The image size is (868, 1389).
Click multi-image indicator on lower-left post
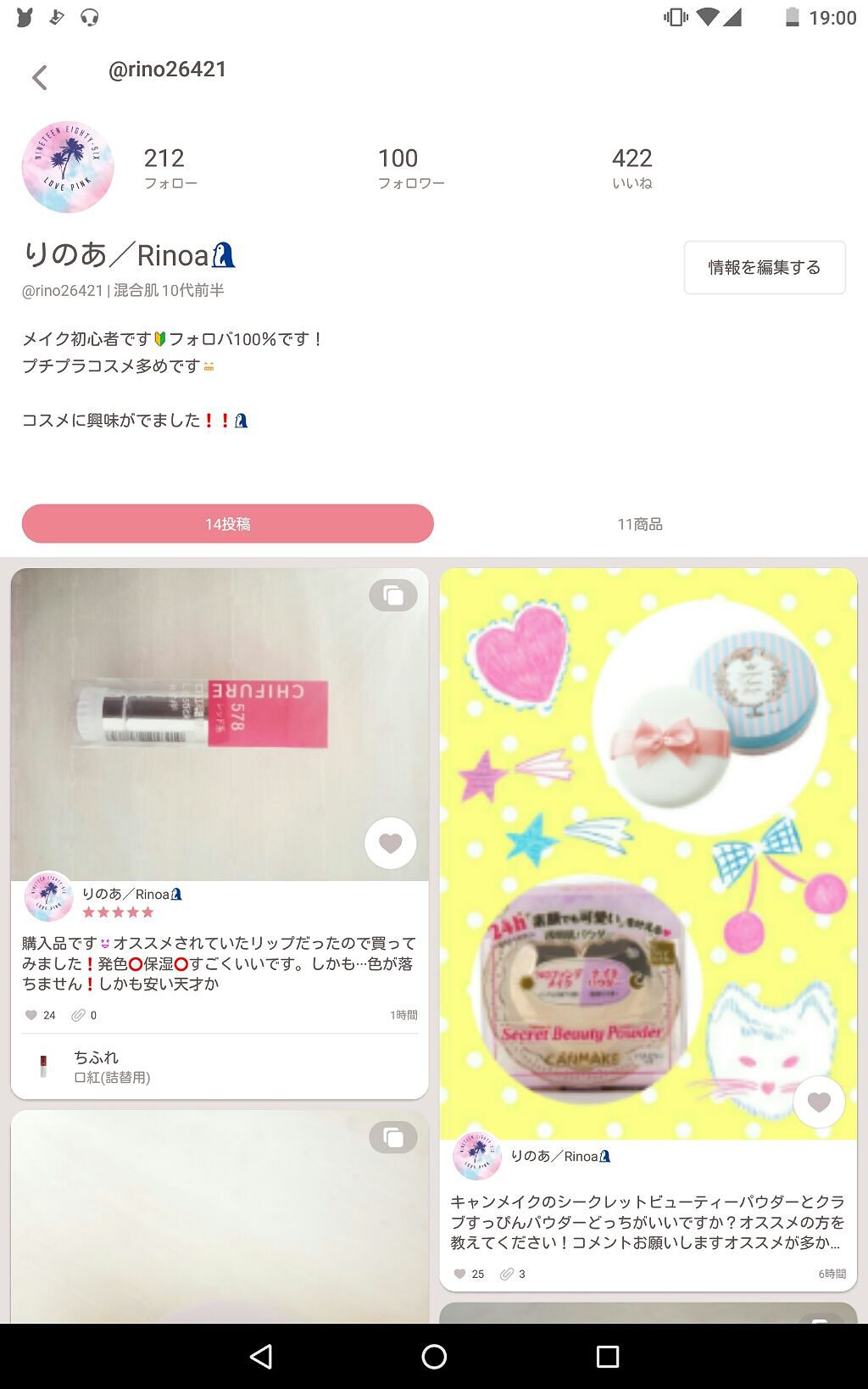(392, 1137)
